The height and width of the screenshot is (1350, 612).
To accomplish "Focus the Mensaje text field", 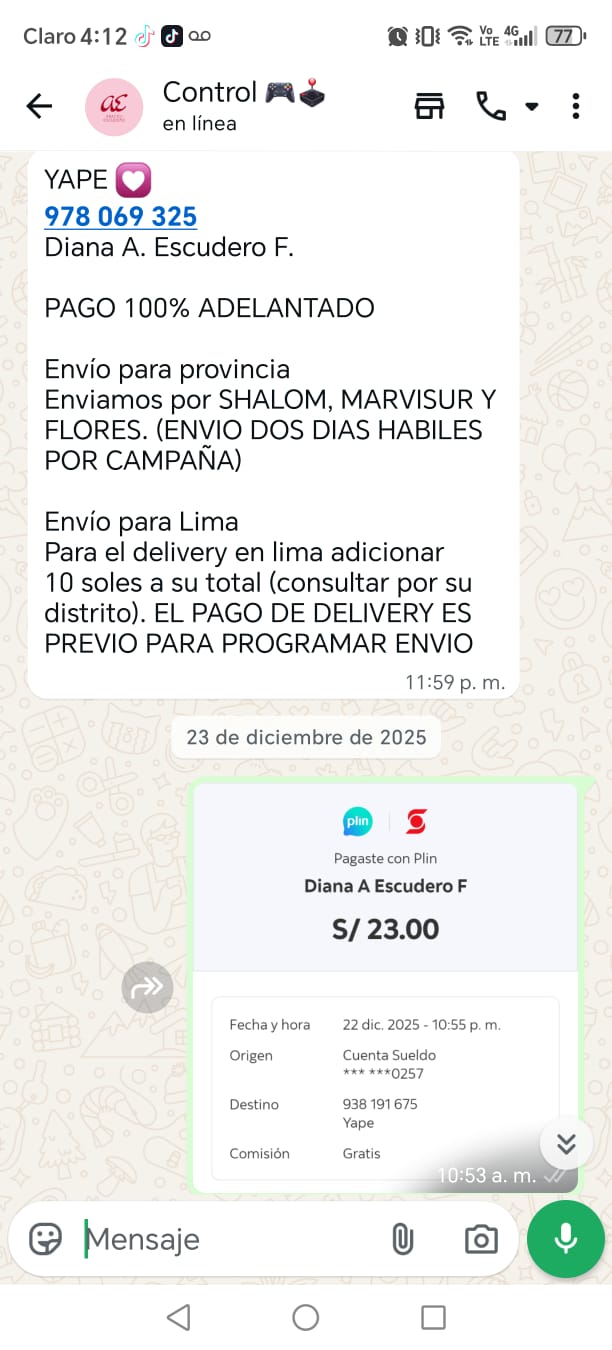I will point(230,1239).
